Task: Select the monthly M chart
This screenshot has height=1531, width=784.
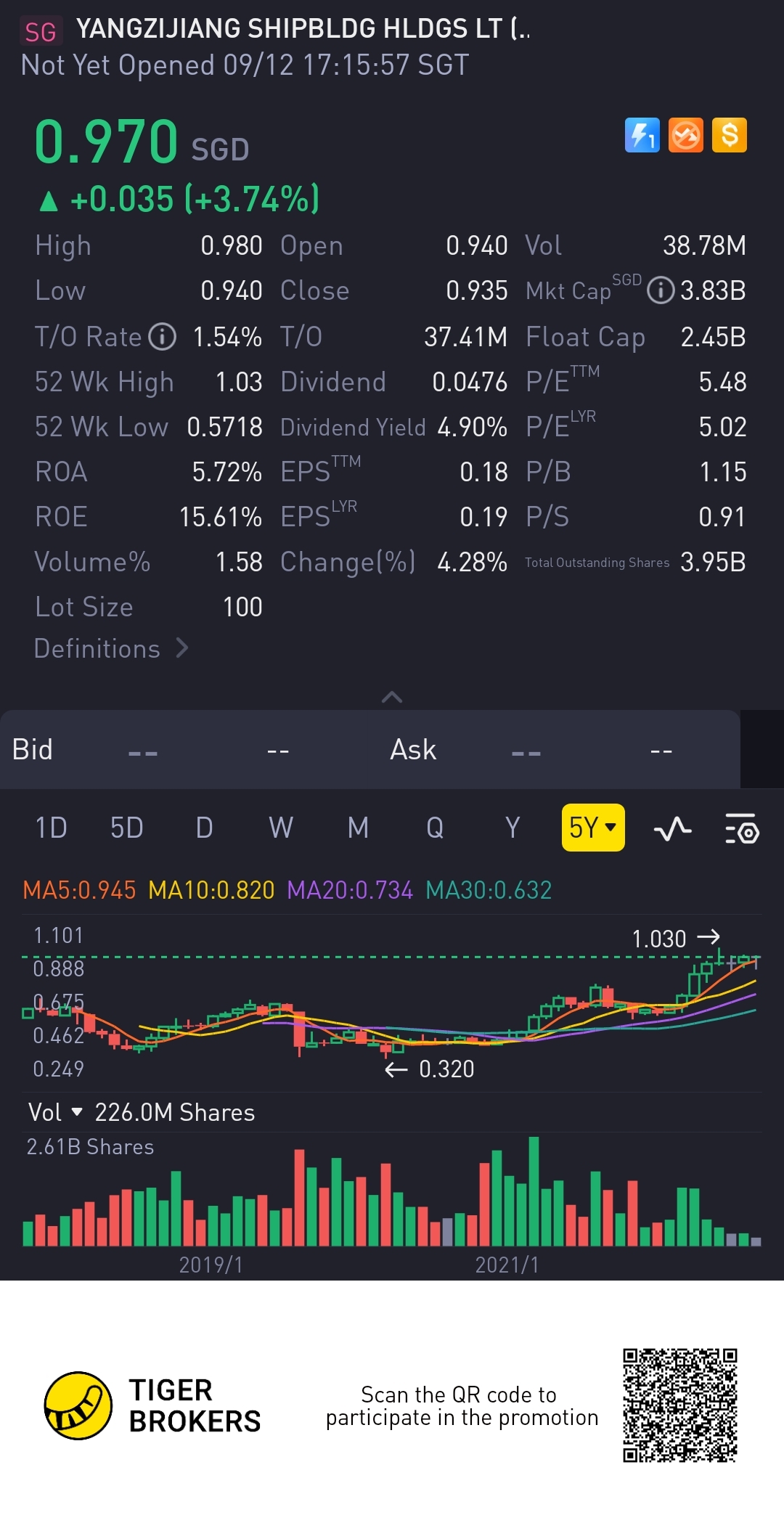Action: click(x=358, y=828)
